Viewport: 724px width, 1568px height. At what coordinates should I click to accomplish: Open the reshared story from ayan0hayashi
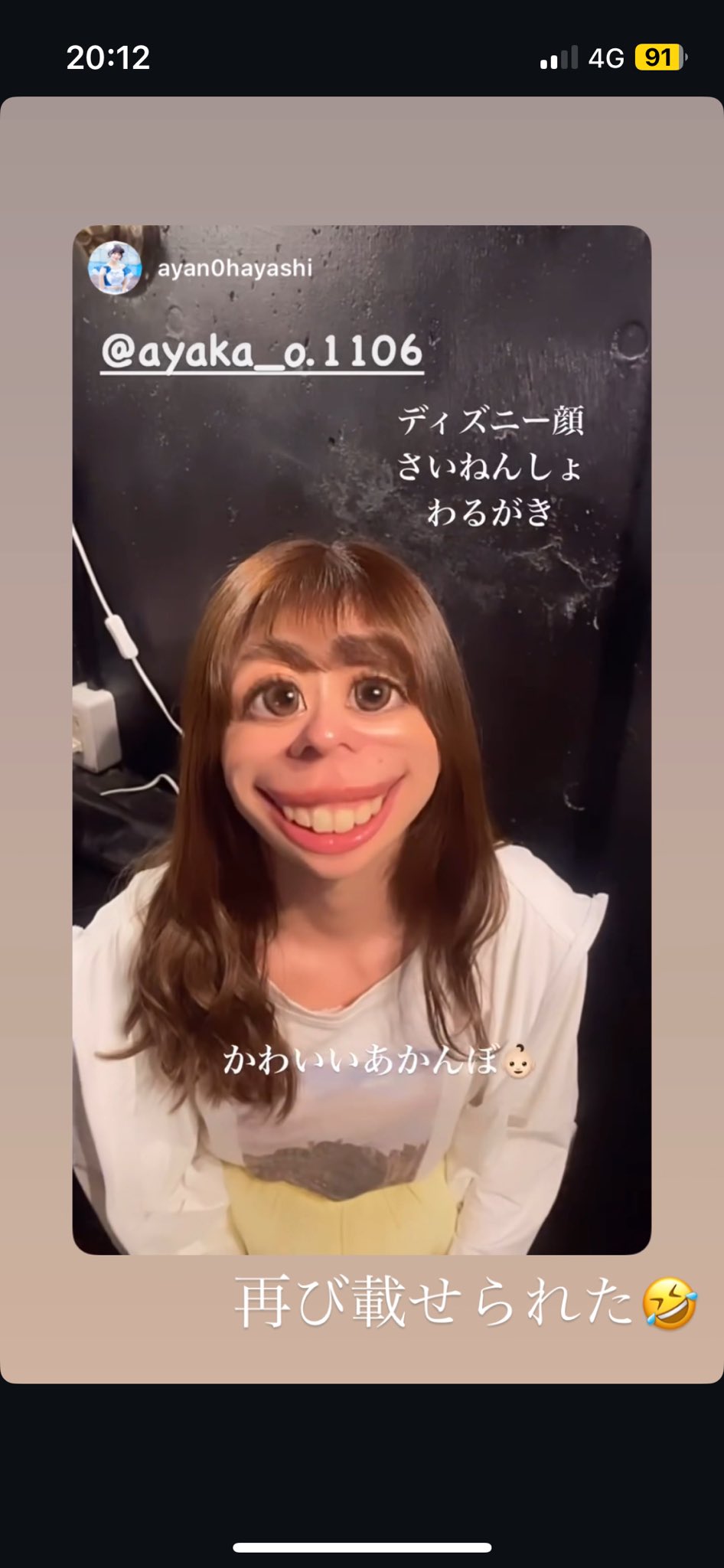click(x=362, y=740)
